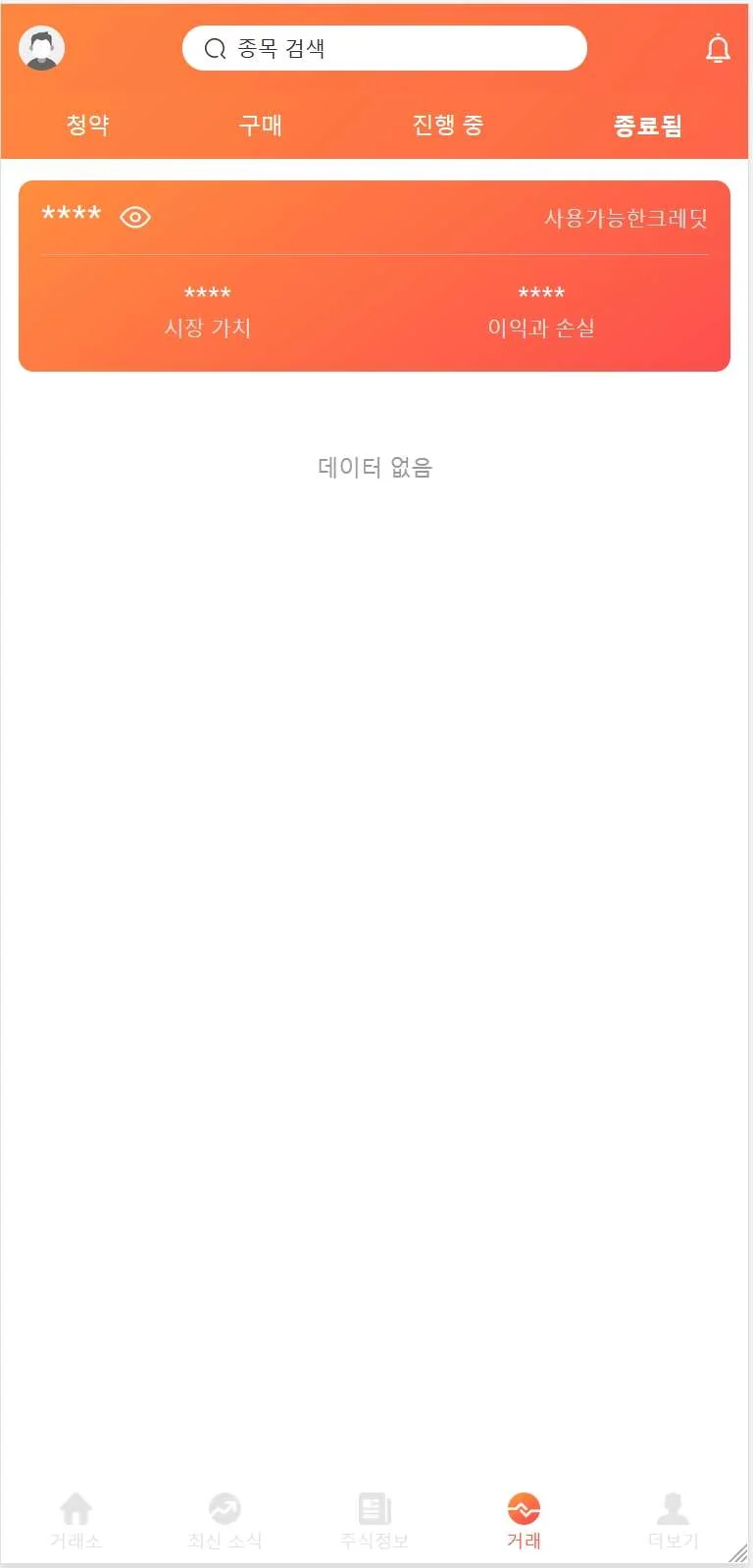Open 최신 소식 in bottom navigation
Image resolution: width=753 pixels, height=1568 pixels.
pyautogui.click(x=225, y=1521)
